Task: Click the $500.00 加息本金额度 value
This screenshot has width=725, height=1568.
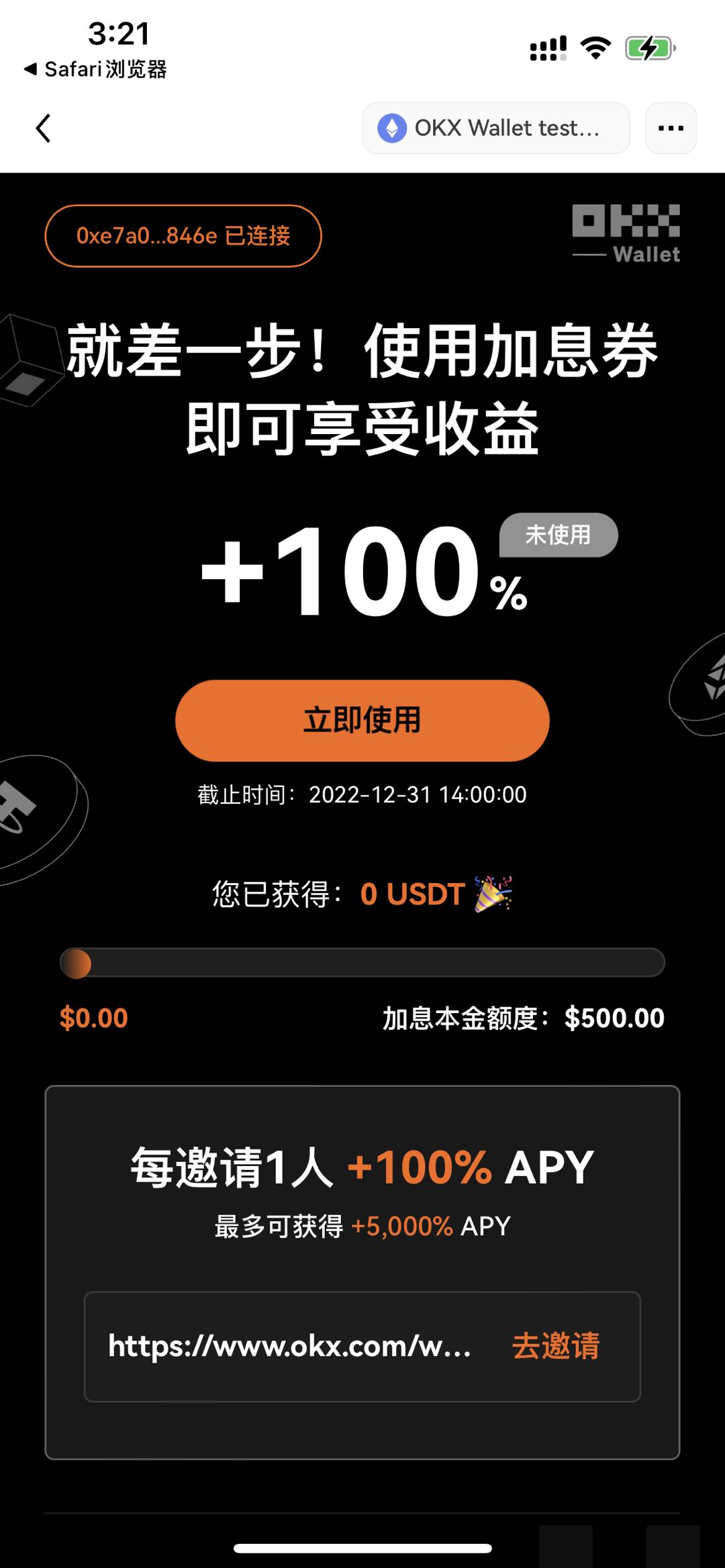Action: coord(614,1017)
